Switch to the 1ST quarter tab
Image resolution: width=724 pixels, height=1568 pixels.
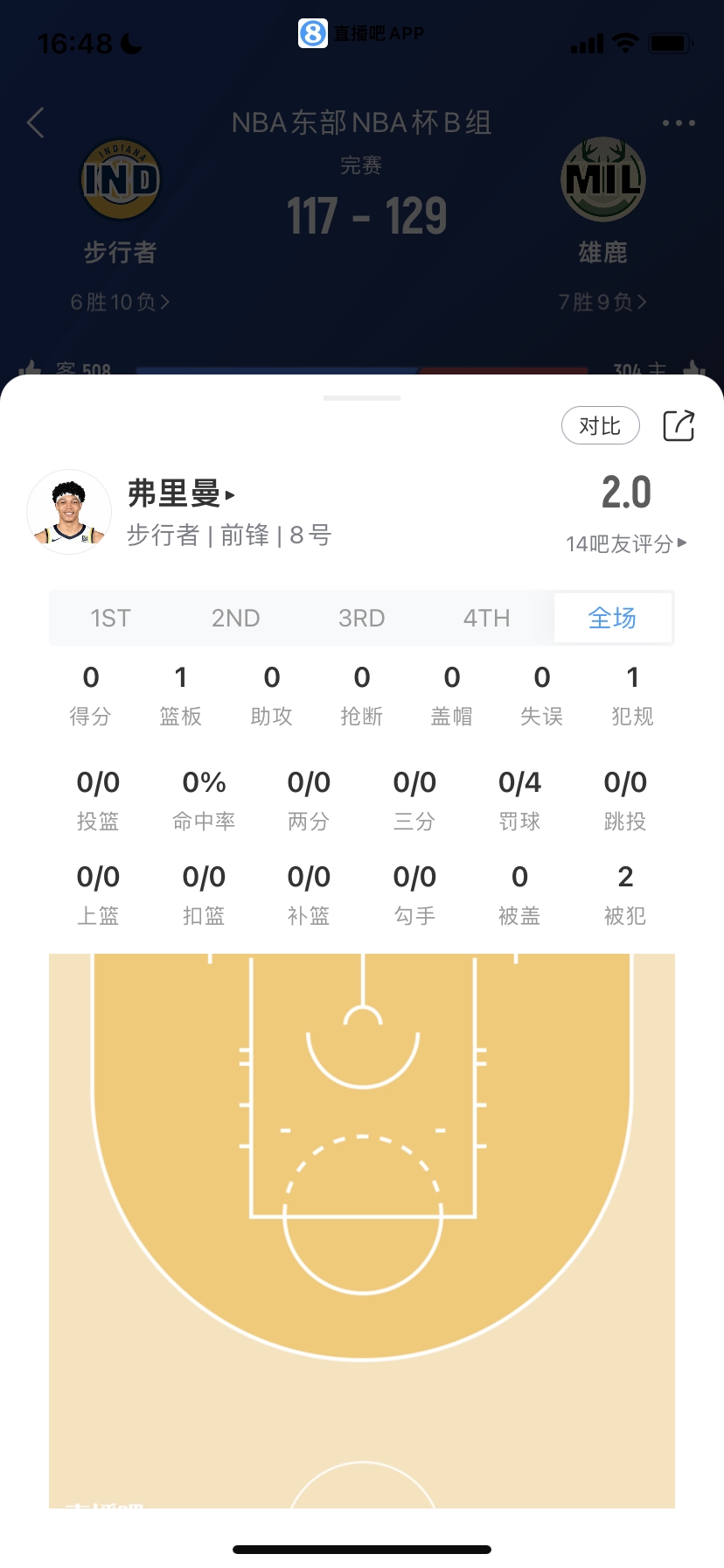110,619
